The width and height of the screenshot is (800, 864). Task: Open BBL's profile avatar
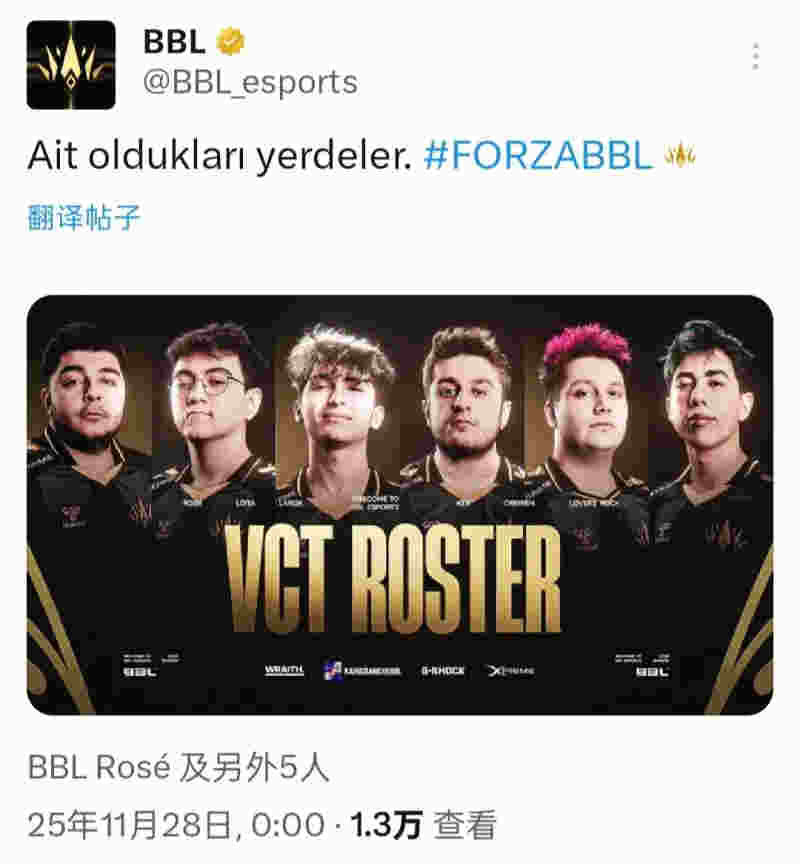(71, 65)
